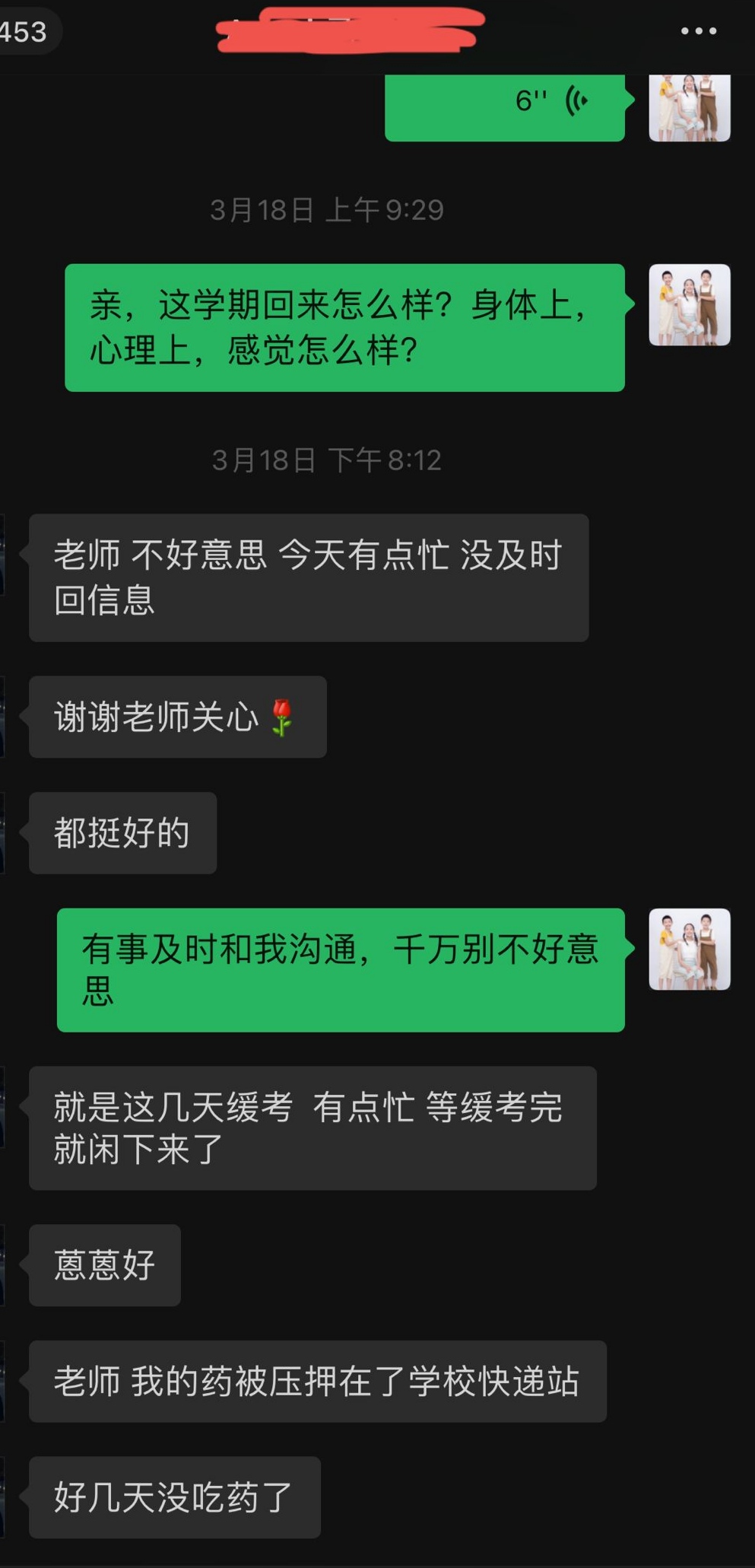Play the 6-second voice message
The width and height of the screenshot is (755, 1568).
pos(505,103)
